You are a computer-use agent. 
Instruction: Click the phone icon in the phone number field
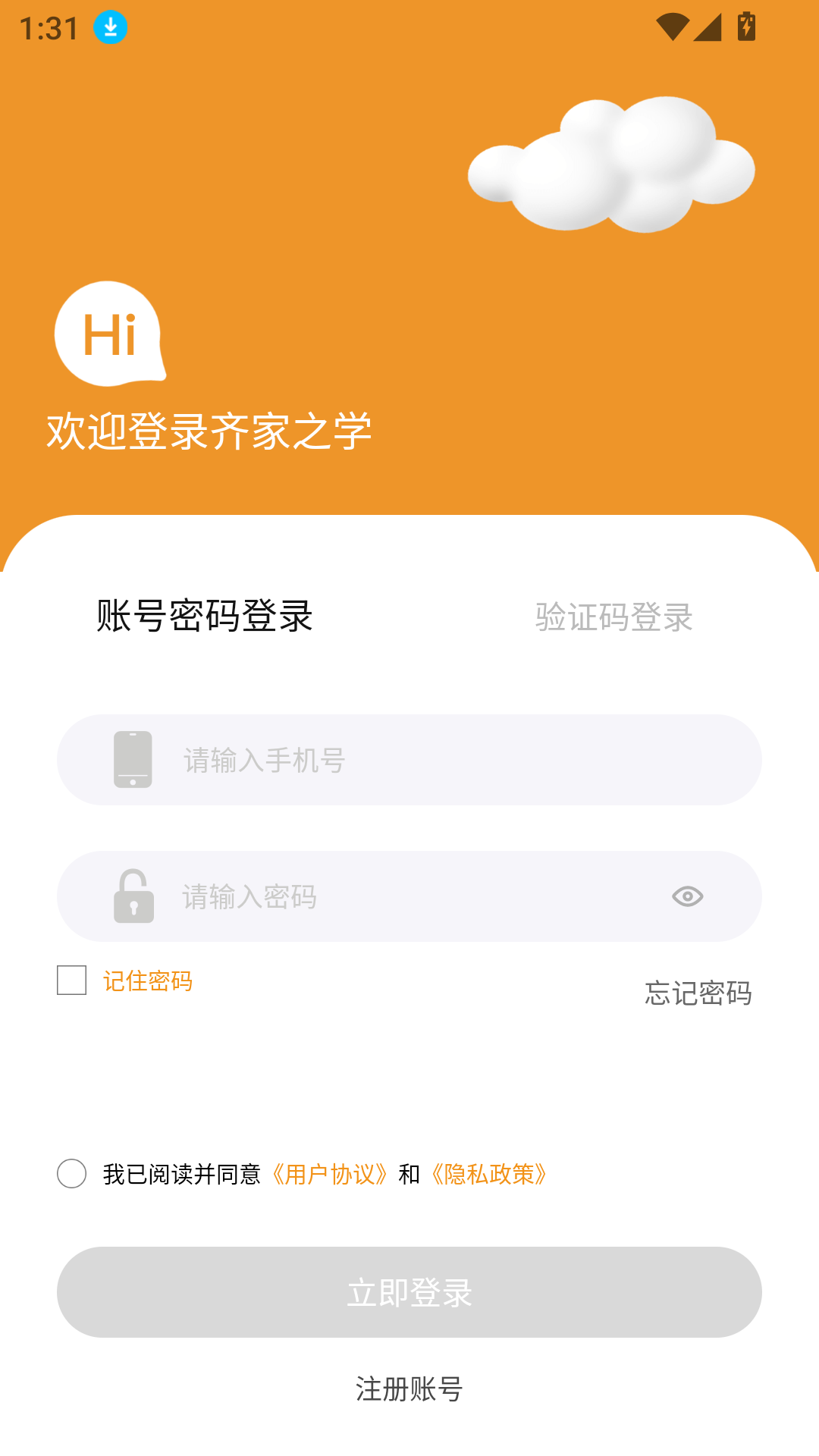coord(133,759)
